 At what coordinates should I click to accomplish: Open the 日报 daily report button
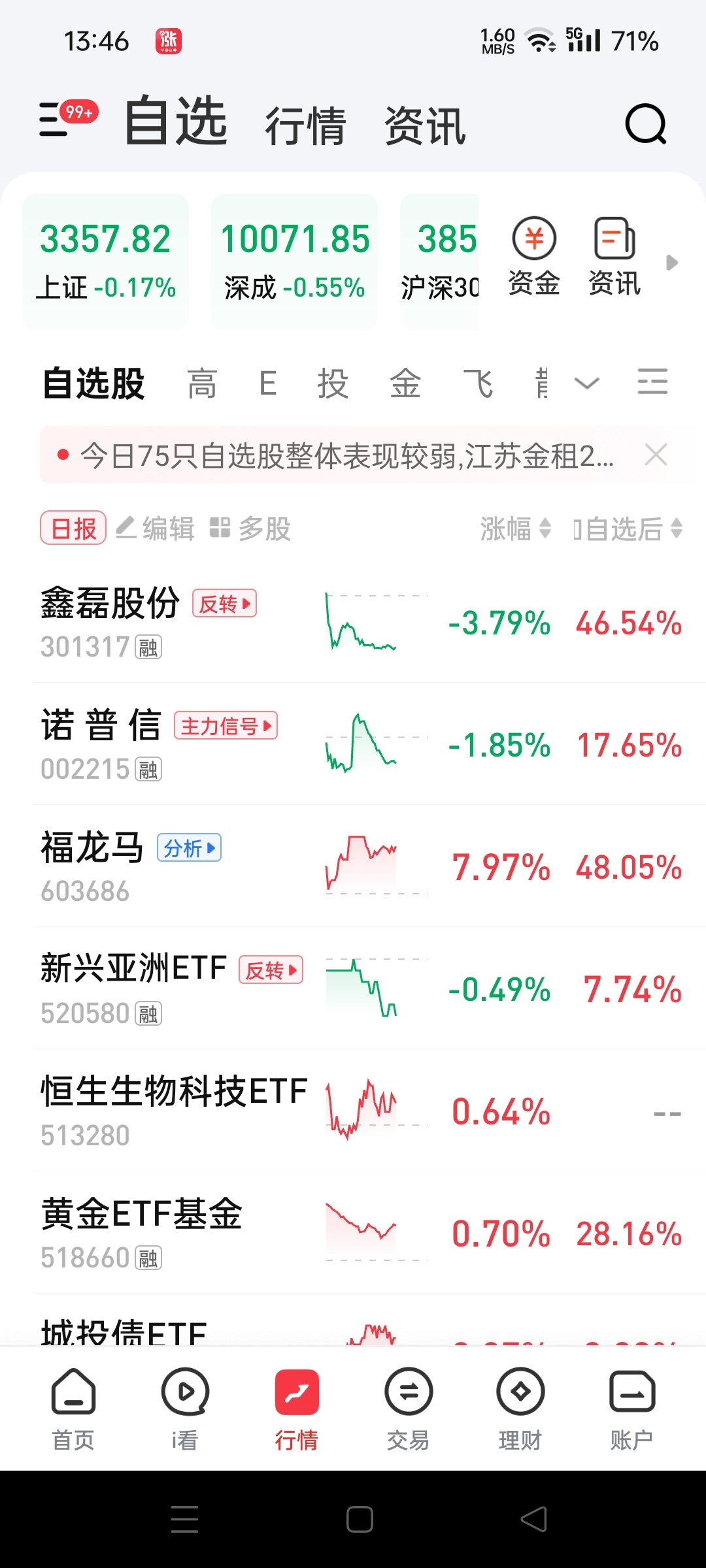(73, 528)
